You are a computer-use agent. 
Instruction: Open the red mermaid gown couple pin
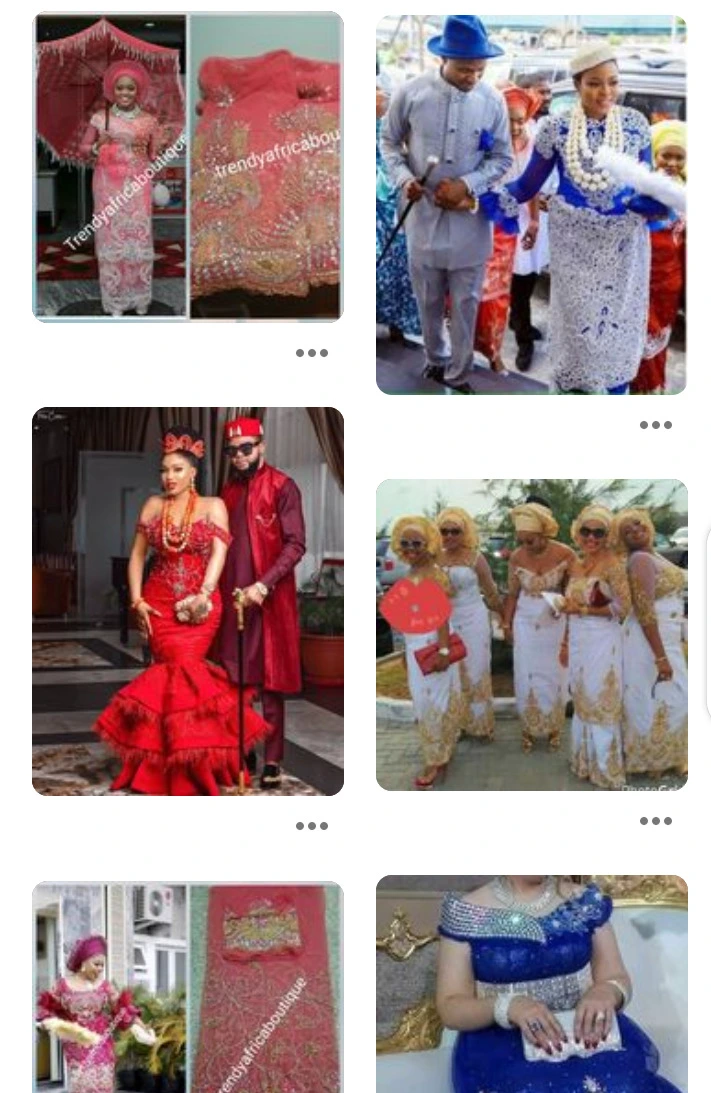187,601
